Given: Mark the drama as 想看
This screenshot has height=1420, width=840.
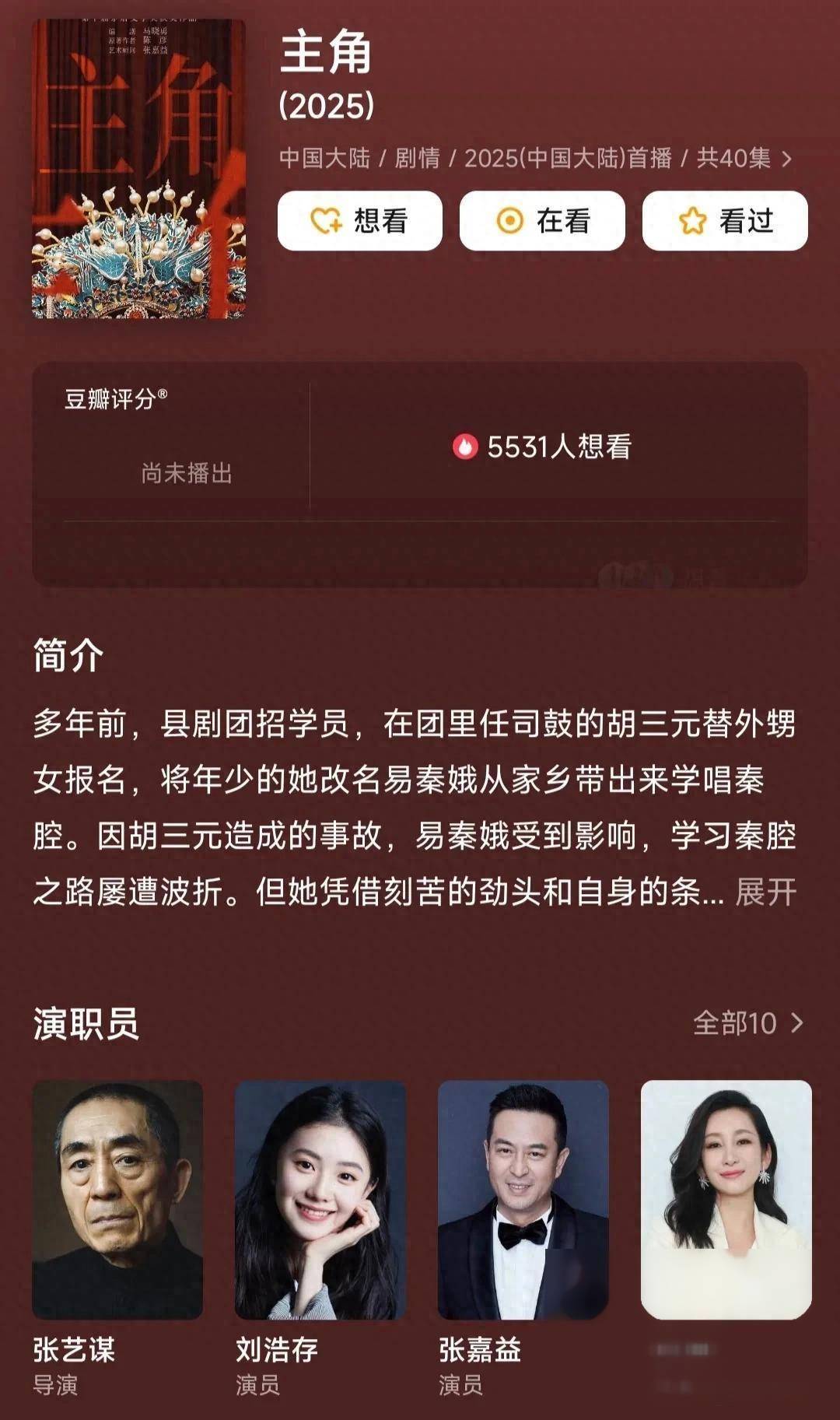Looking at the screenshot, I should pyautogui.click(x=359, y=221).
